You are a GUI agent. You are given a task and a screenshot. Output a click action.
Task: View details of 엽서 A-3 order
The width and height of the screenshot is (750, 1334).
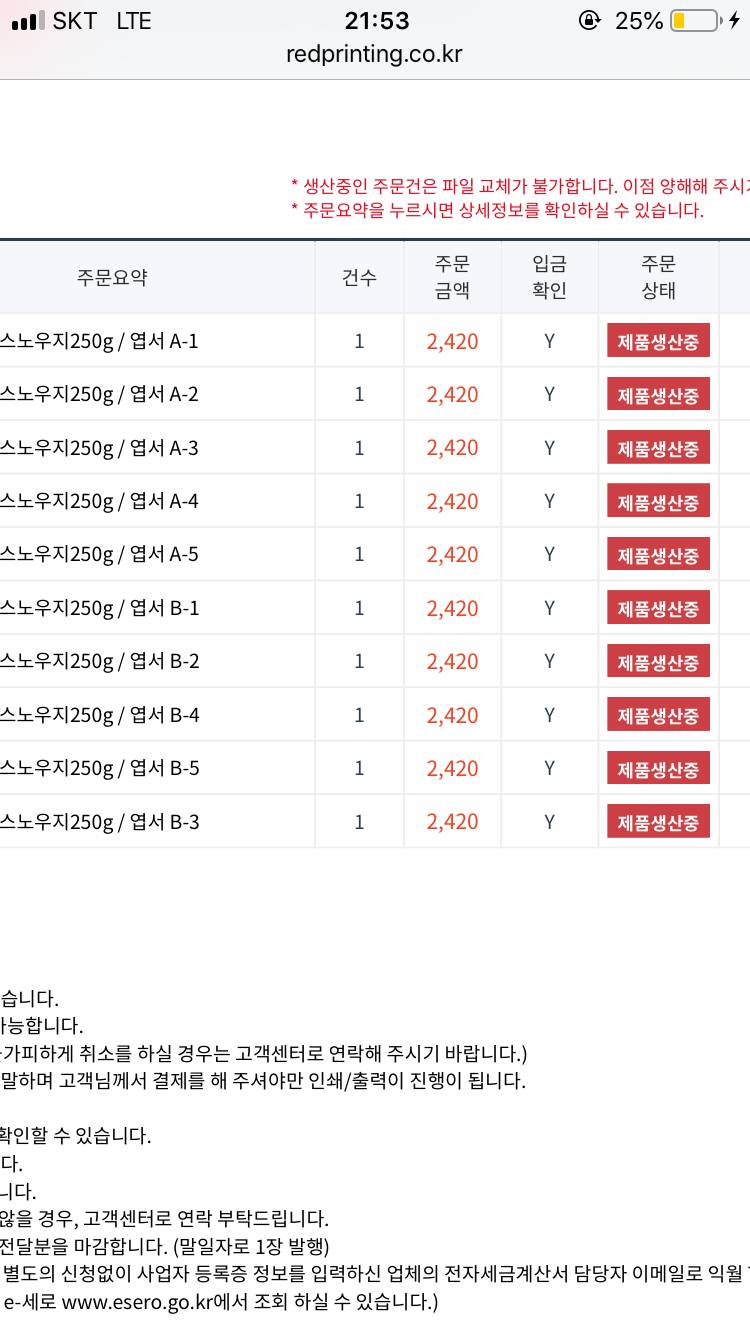(x=100, y=448)
